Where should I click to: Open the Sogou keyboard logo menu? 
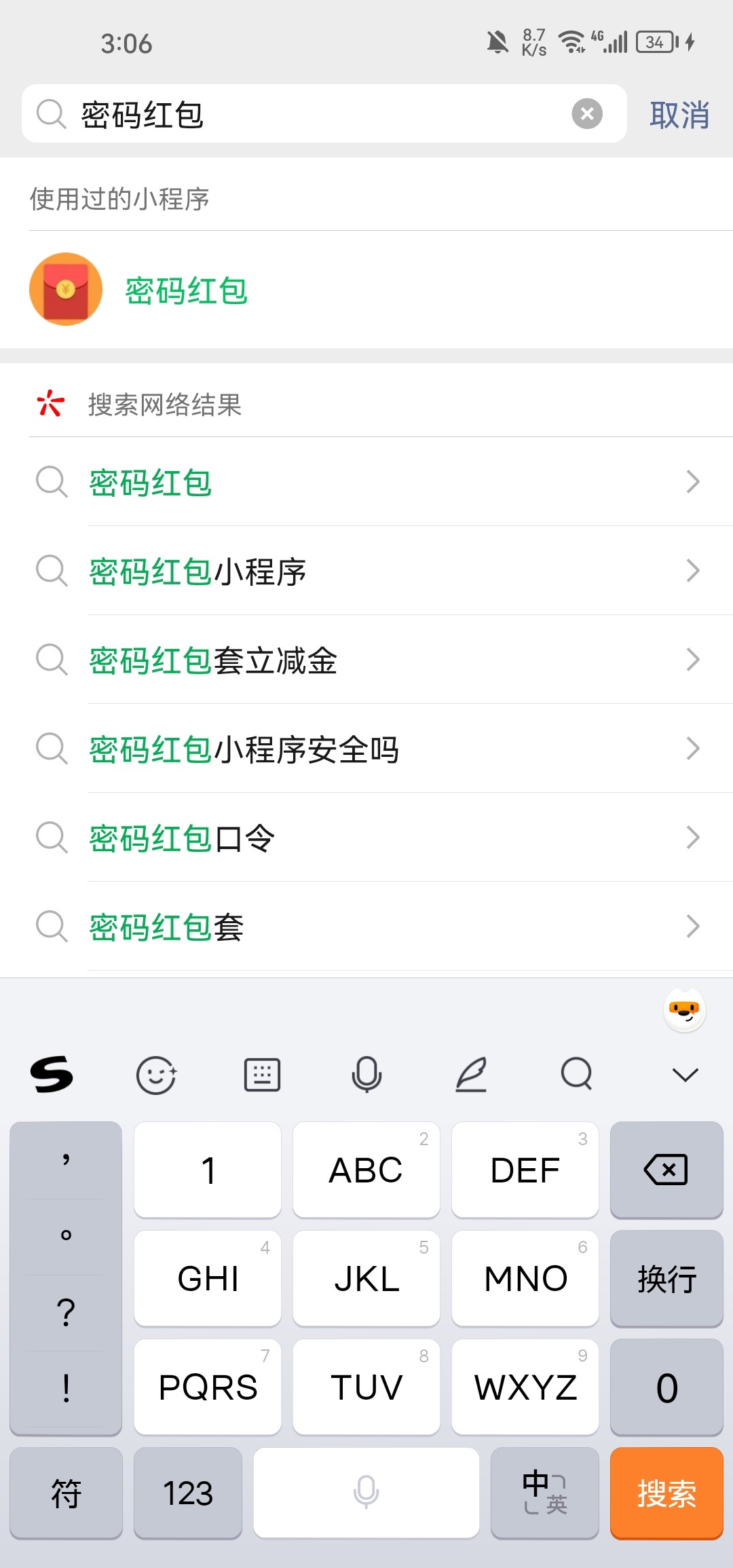(52, 1075)
